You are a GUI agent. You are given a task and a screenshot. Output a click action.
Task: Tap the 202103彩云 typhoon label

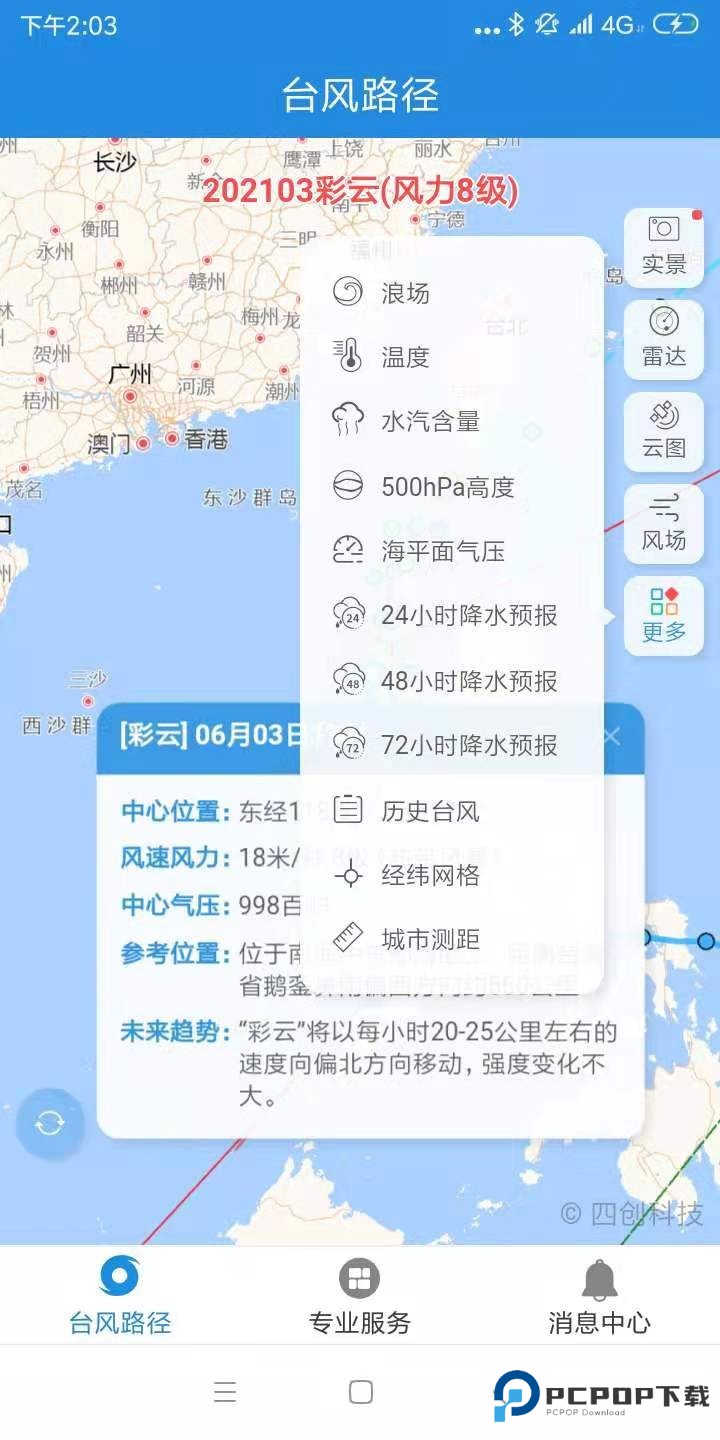[x=360, y=192]
